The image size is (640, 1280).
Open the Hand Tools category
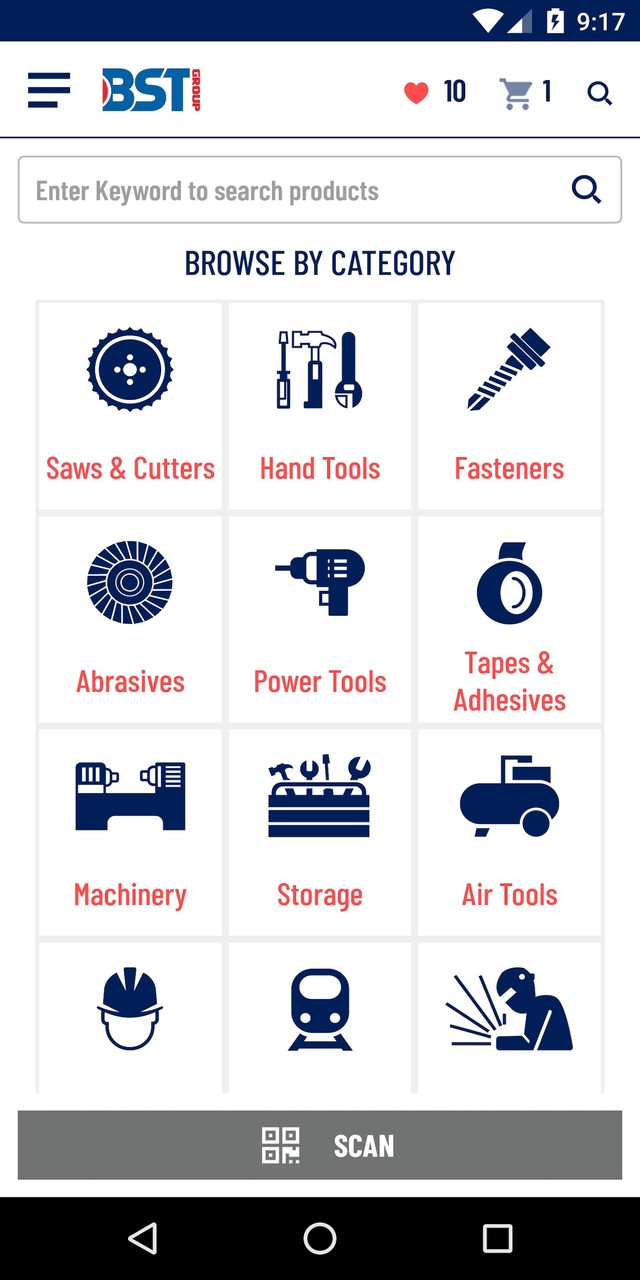tap(320, 406)
